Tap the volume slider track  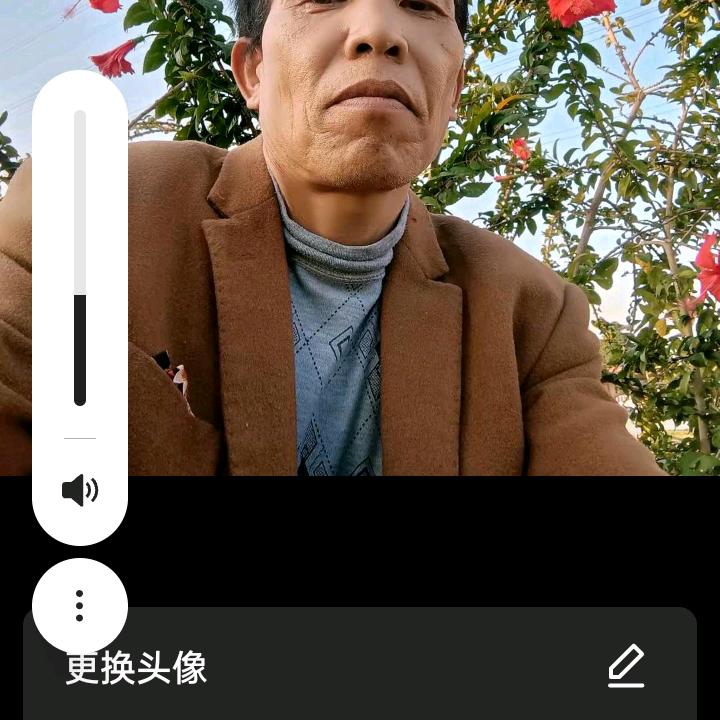[80, 257]
